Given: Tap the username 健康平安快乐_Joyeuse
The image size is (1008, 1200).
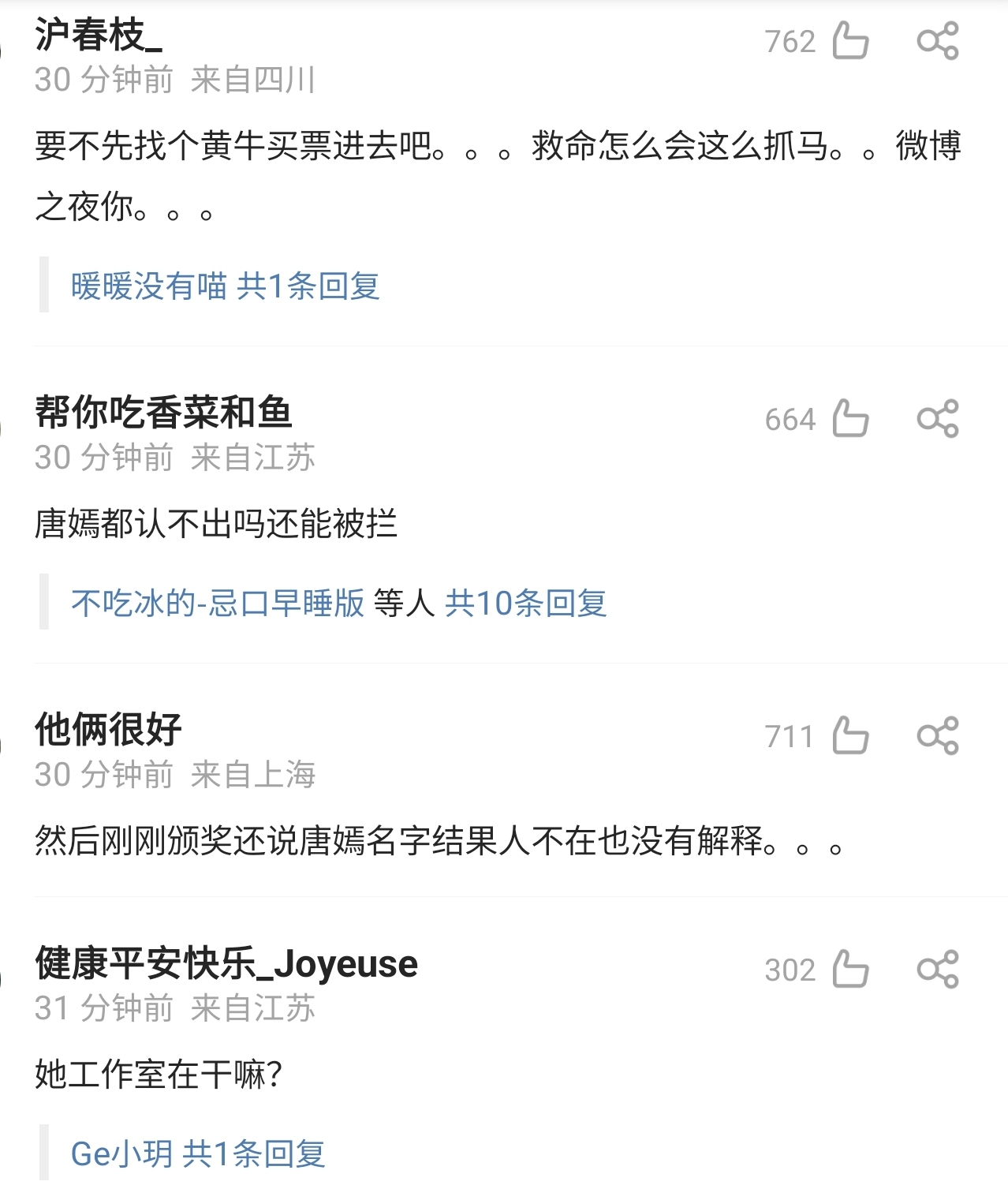Looking at the screenshot, I should 225,964.
